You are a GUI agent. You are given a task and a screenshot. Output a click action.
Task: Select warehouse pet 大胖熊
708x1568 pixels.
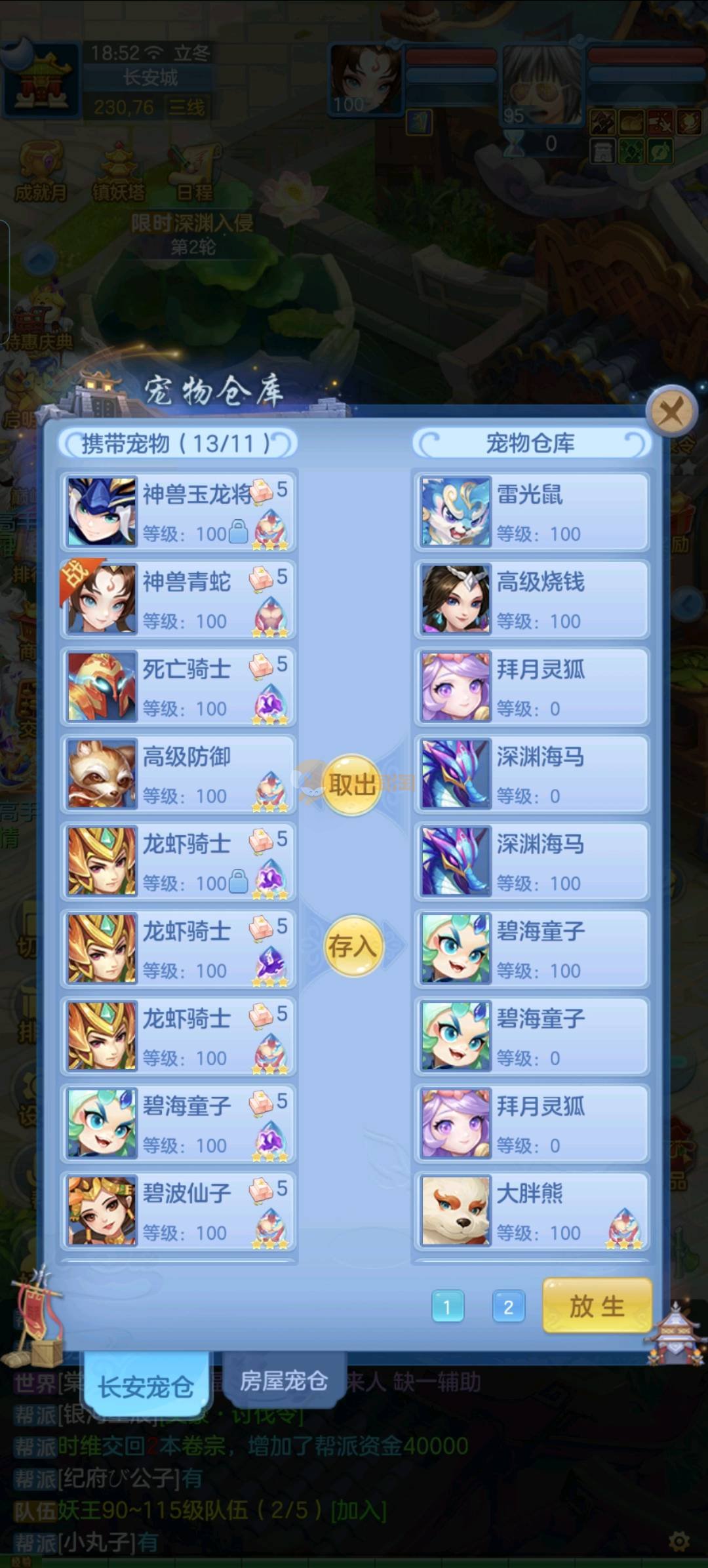click(531, 1211)
